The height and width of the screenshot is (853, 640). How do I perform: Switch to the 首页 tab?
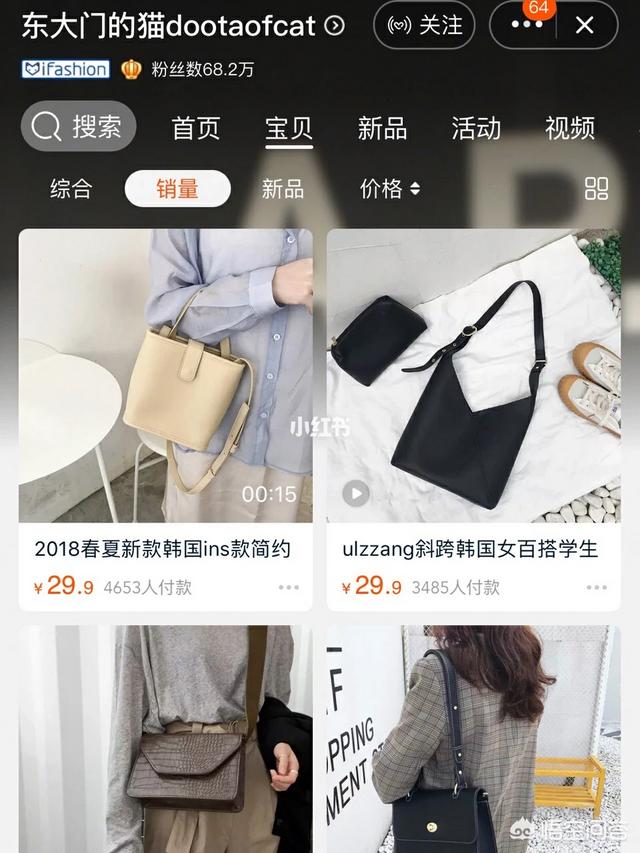click(x=196, y=128)
